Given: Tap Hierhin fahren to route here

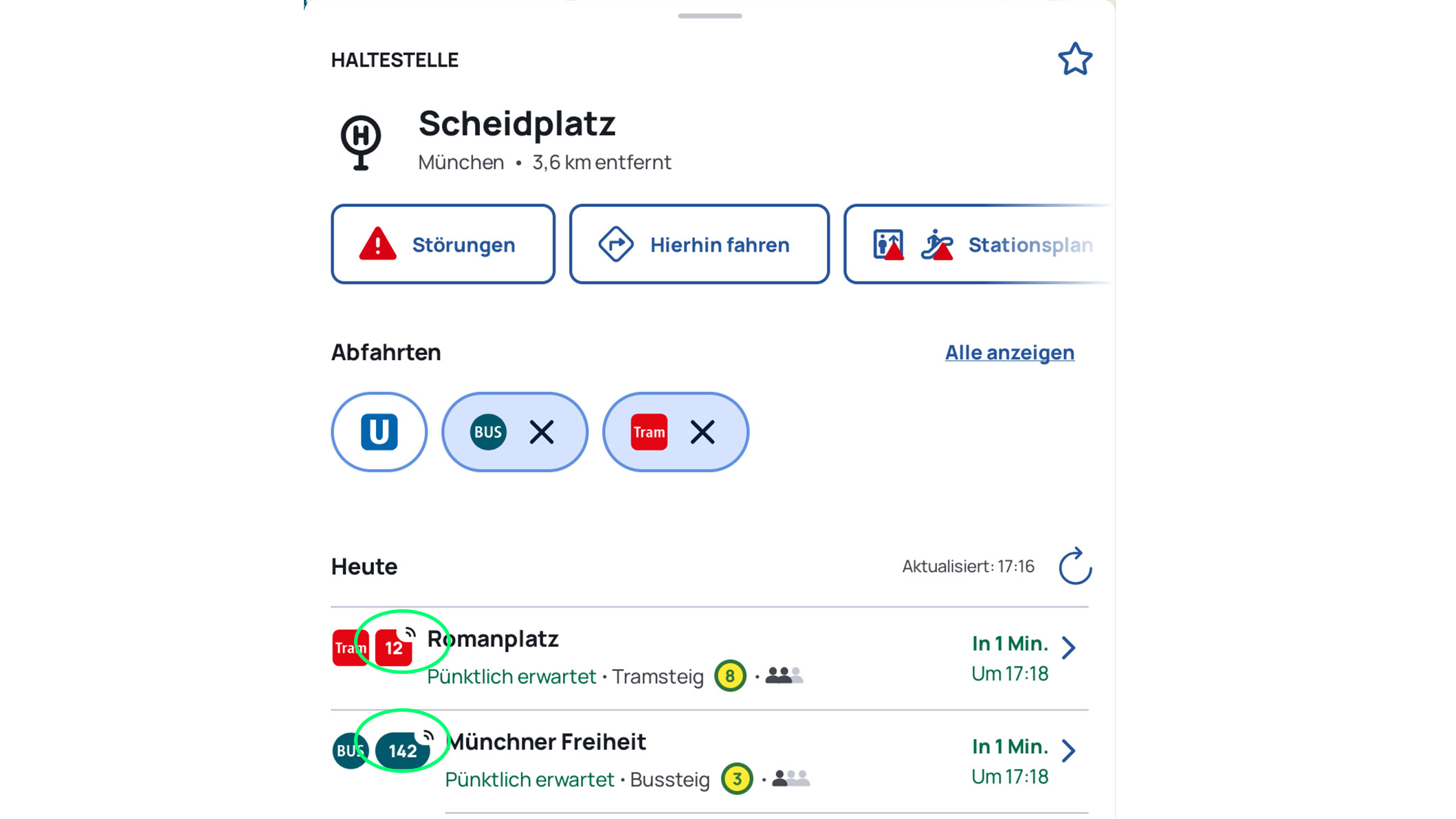Looking at the screenshot, I should [698, 244].
